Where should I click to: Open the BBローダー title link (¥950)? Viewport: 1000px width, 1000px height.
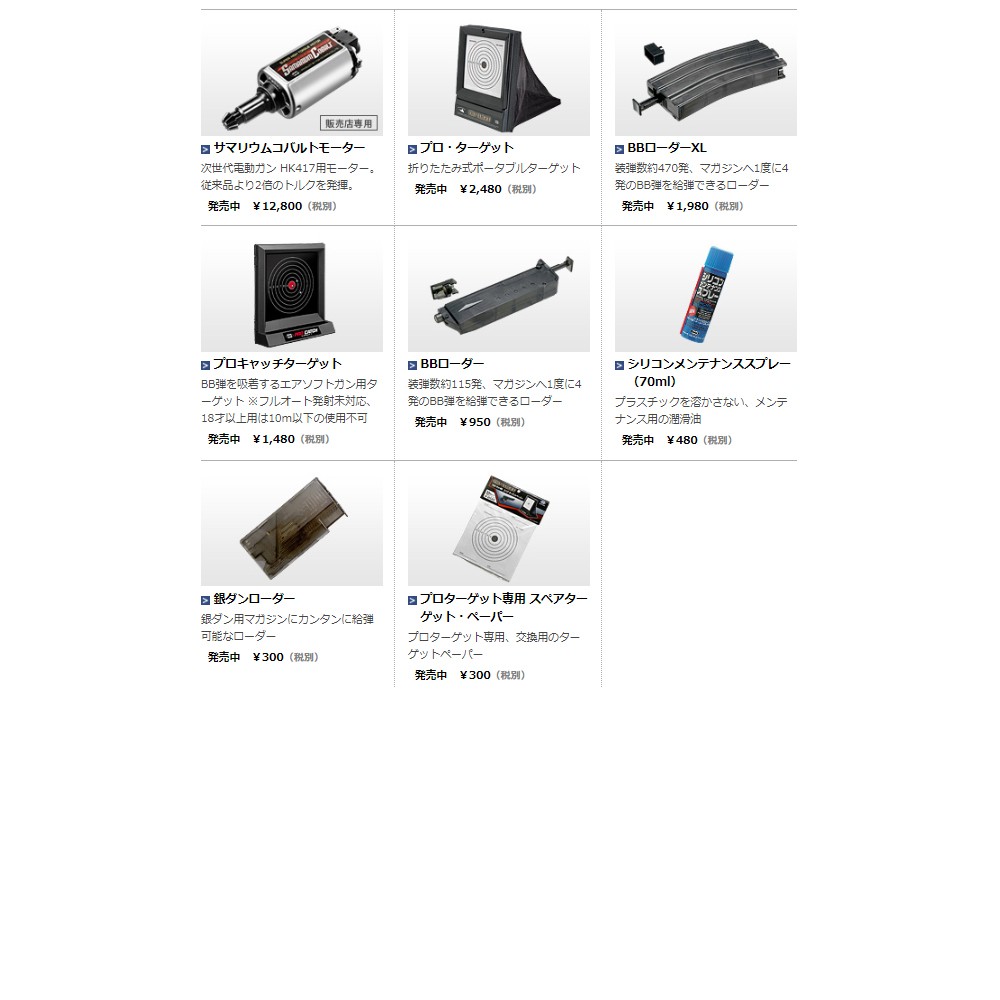click(x=452, y=364)
